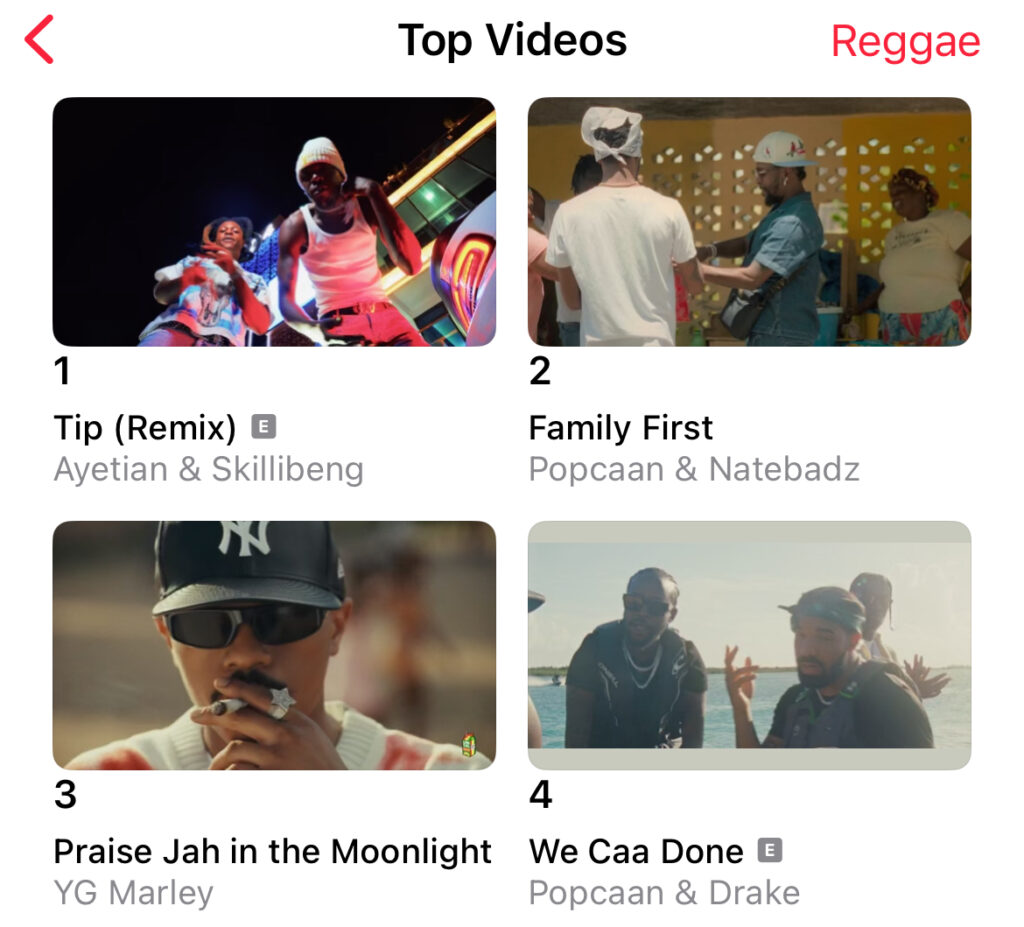
Task: Open the Reggae genre selector
Action: pos(905,42)
